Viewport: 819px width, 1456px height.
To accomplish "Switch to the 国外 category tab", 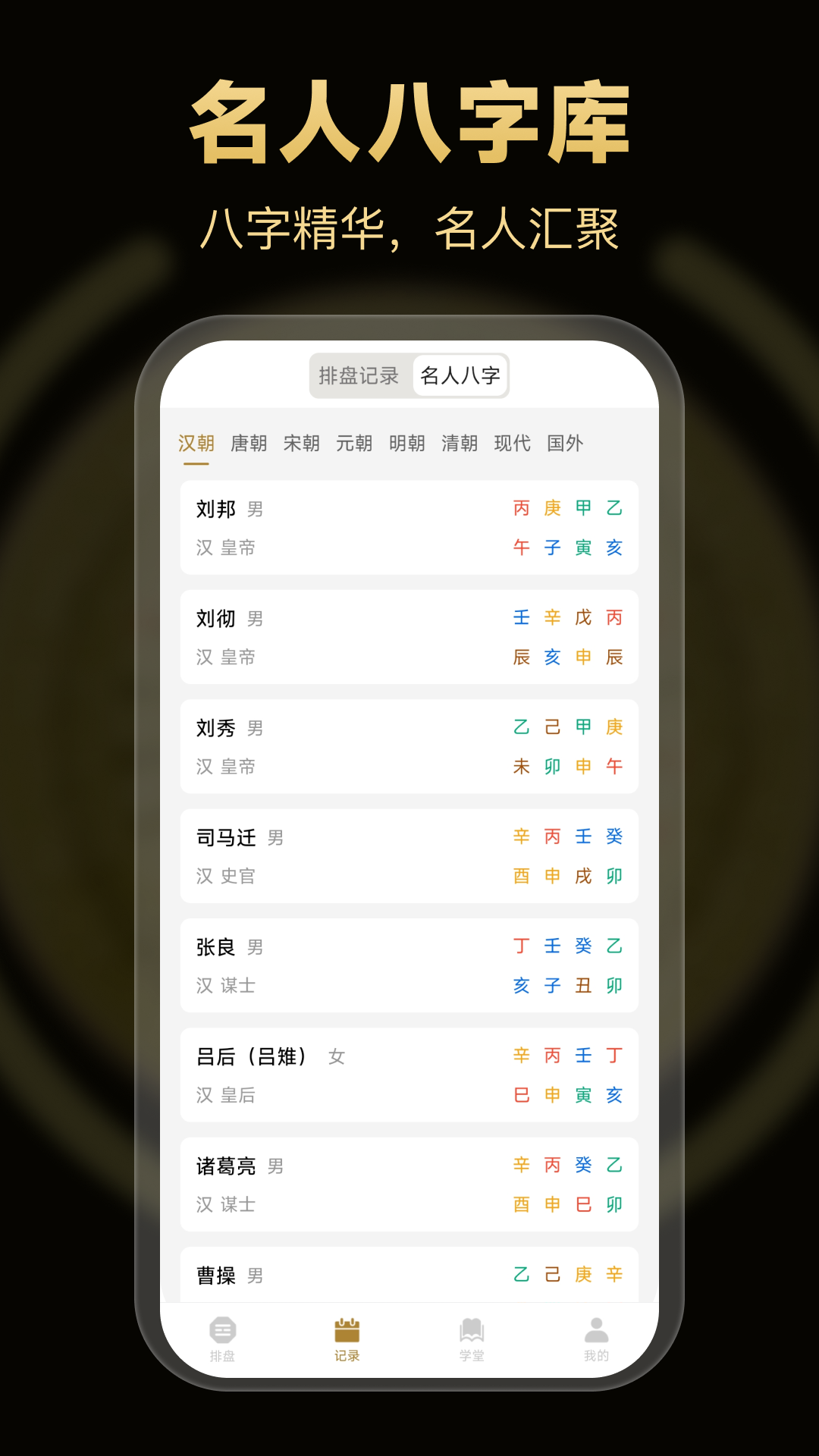I will point(565,443).
